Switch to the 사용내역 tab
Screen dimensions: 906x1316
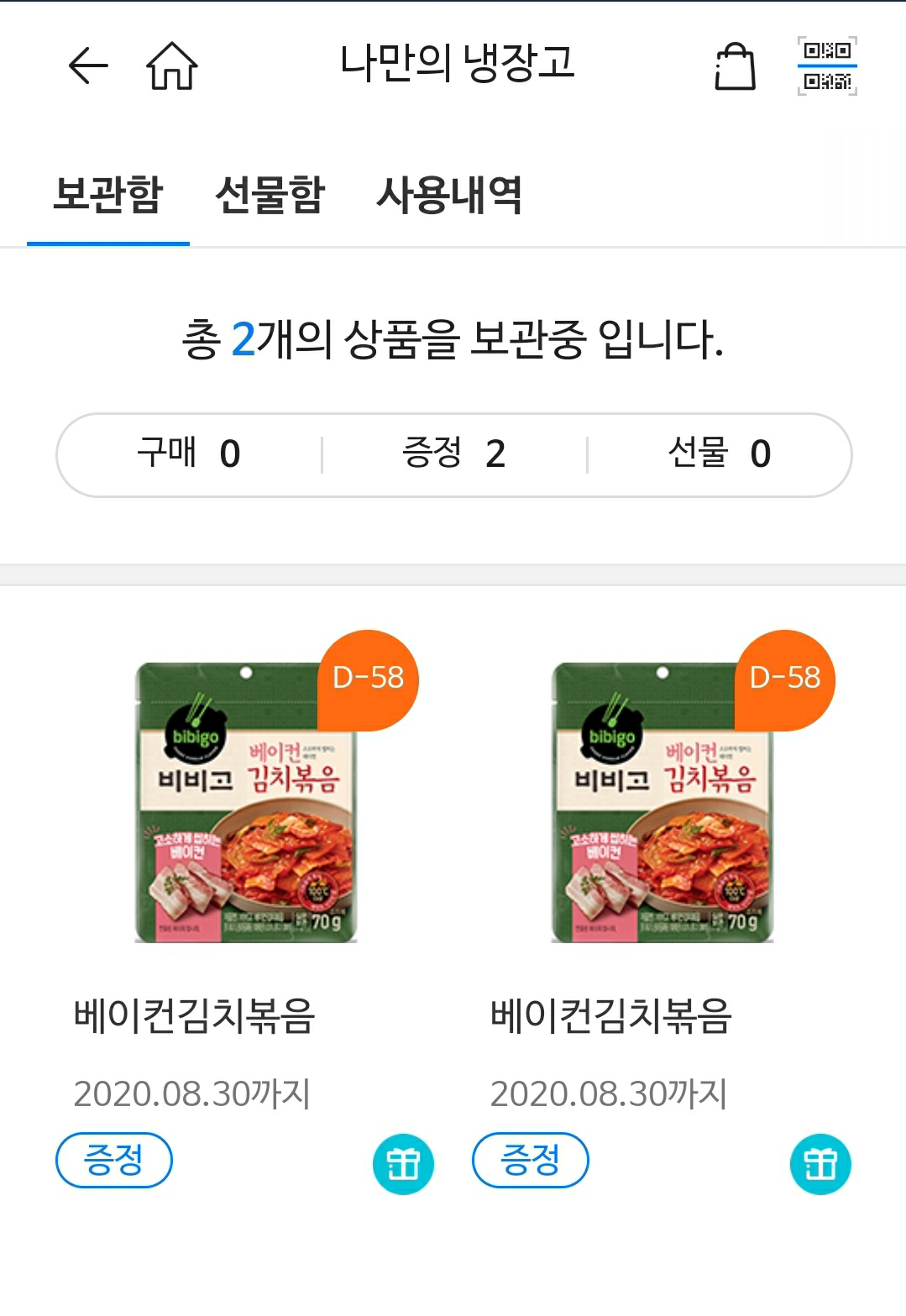pos(448,195)
